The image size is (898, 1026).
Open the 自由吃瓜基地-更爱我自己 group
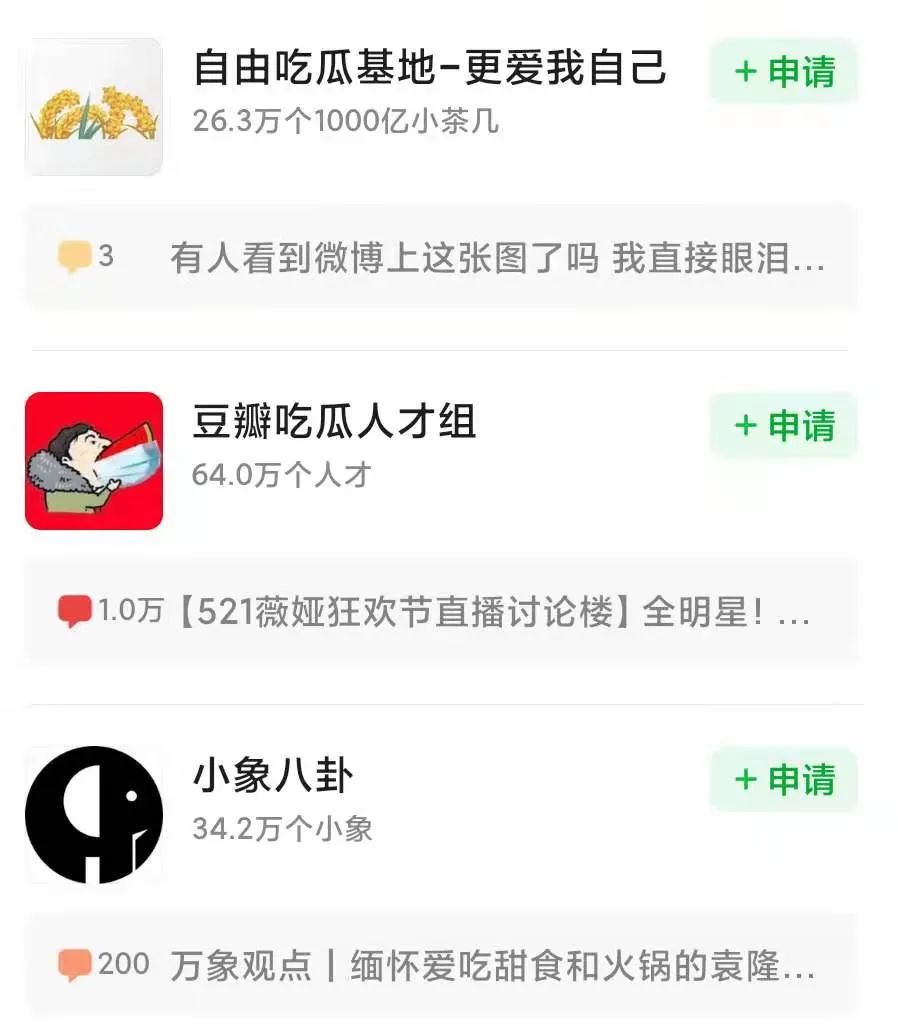pos(429,69)
